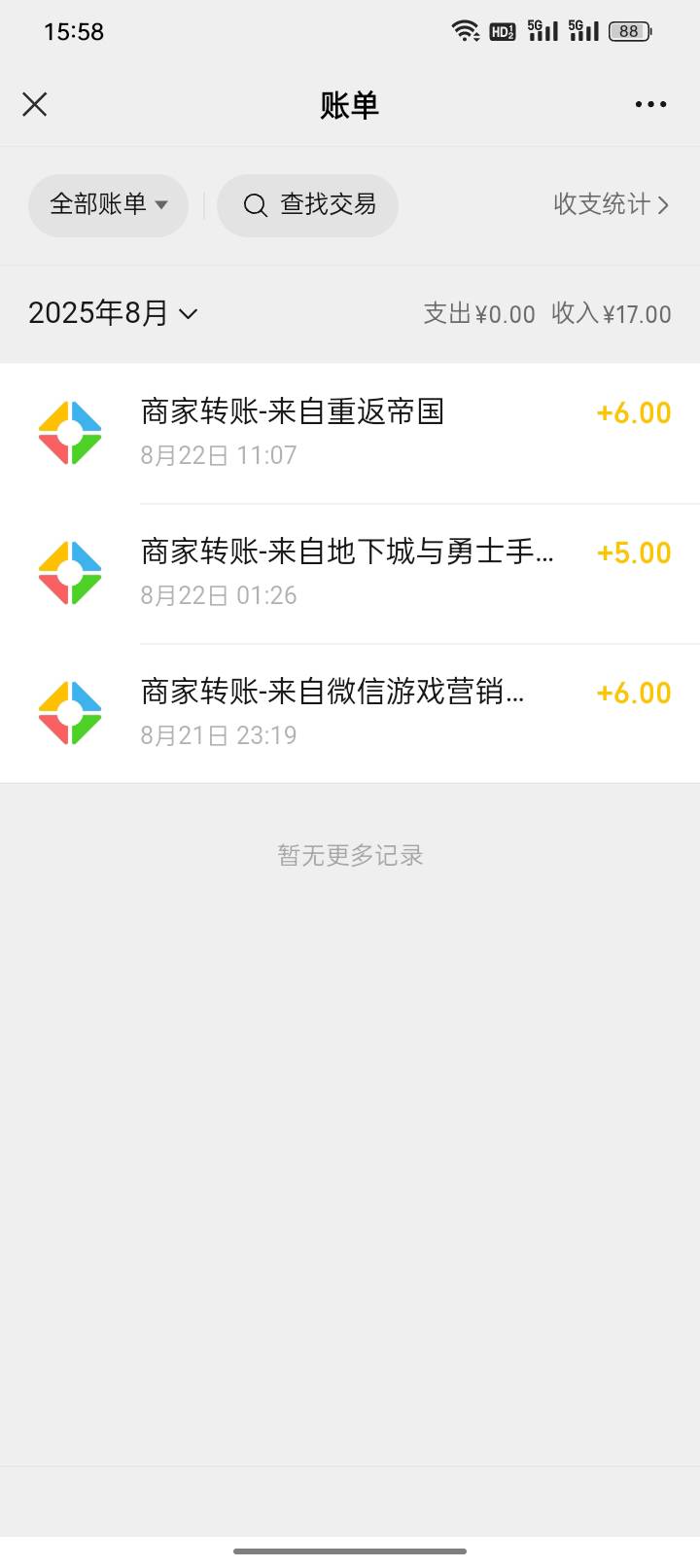Screen dimensions: 700x1568
Task: View the 地下城与勇士手 +5.00 transfer details
Action: point(350,574)
